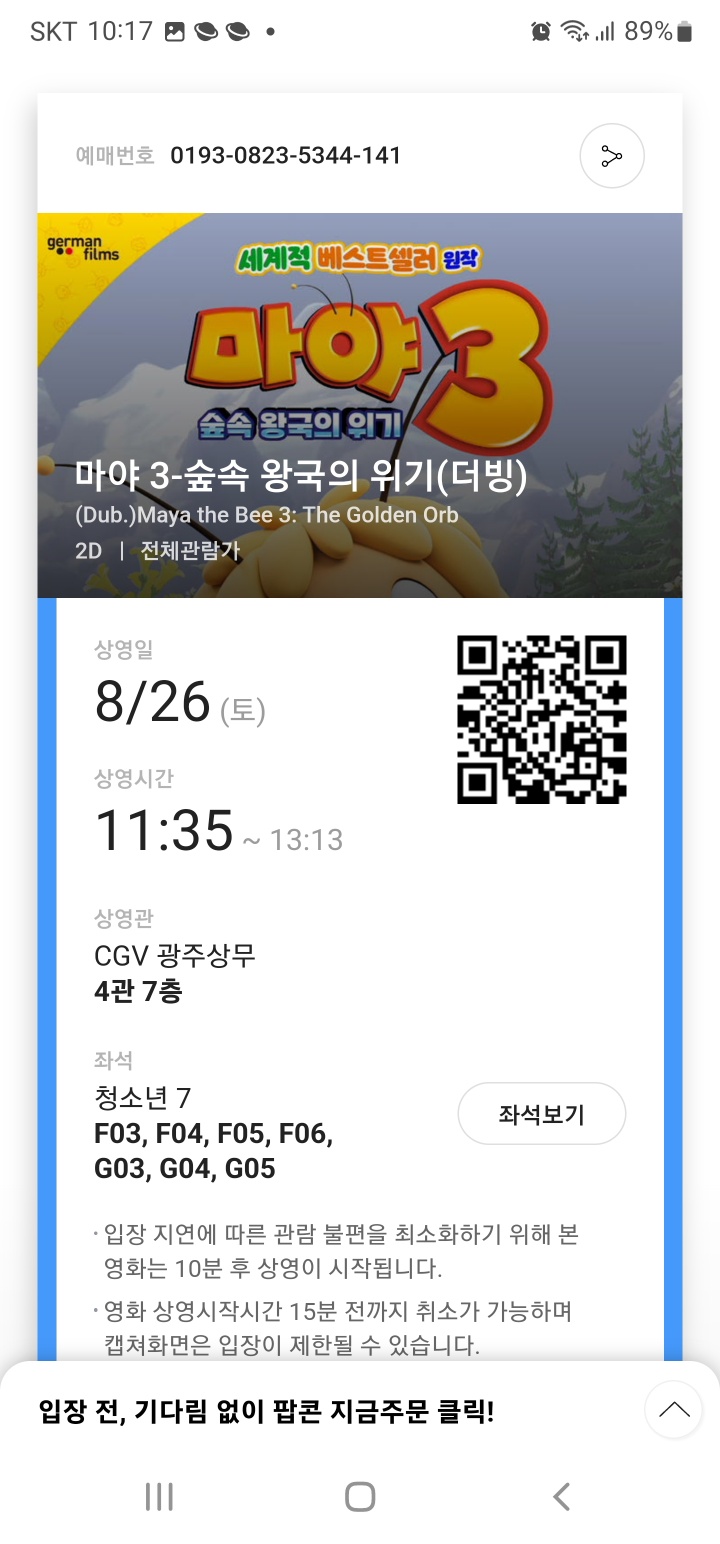Share the ticket via the share icon

pos(612,156)
